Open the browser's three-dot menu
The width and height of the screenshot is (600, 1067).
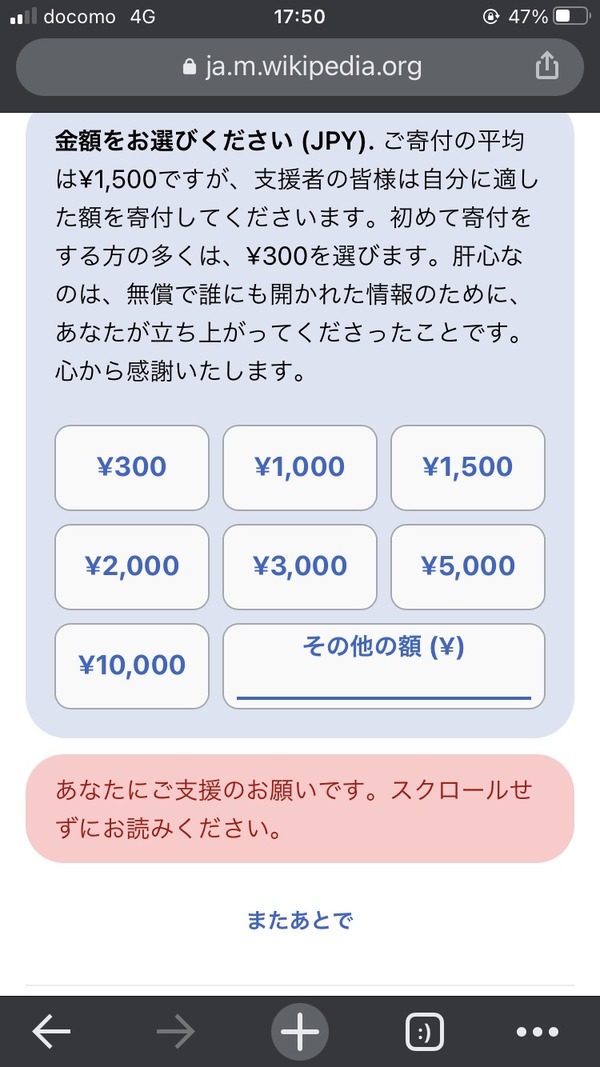click(537, 1031)
